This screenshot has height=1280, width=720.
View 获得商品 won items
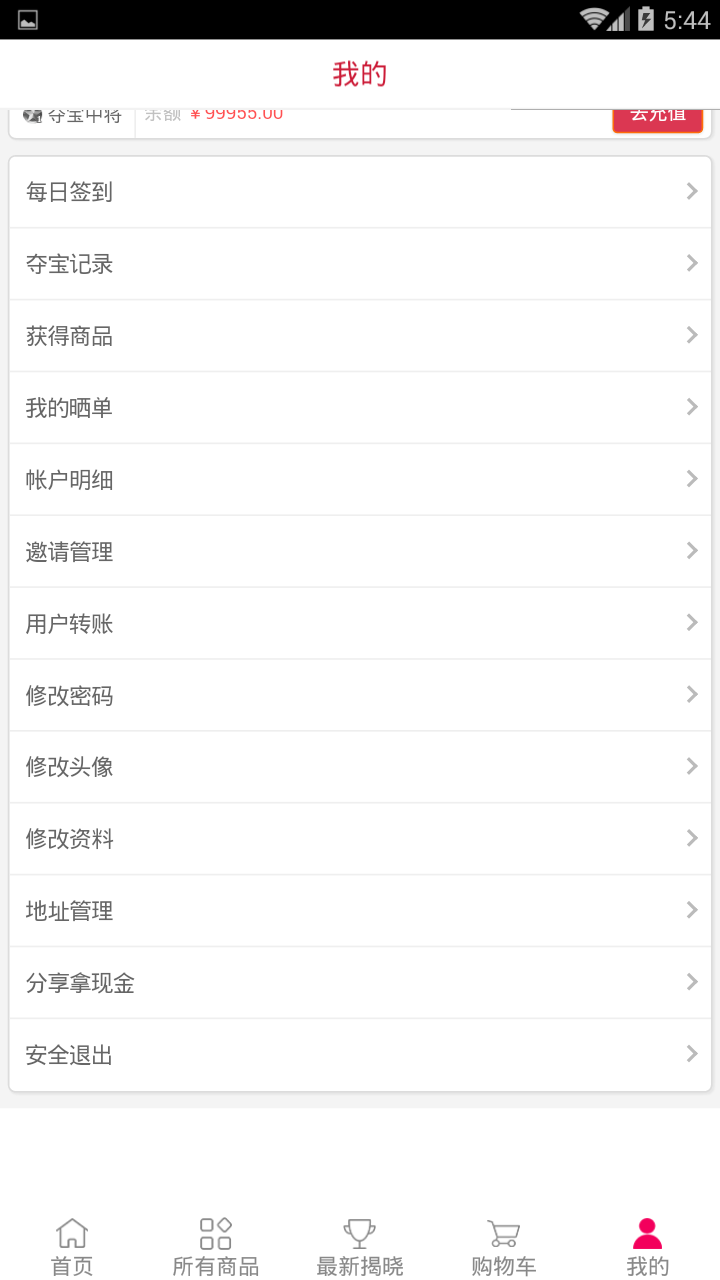[360, 336]
